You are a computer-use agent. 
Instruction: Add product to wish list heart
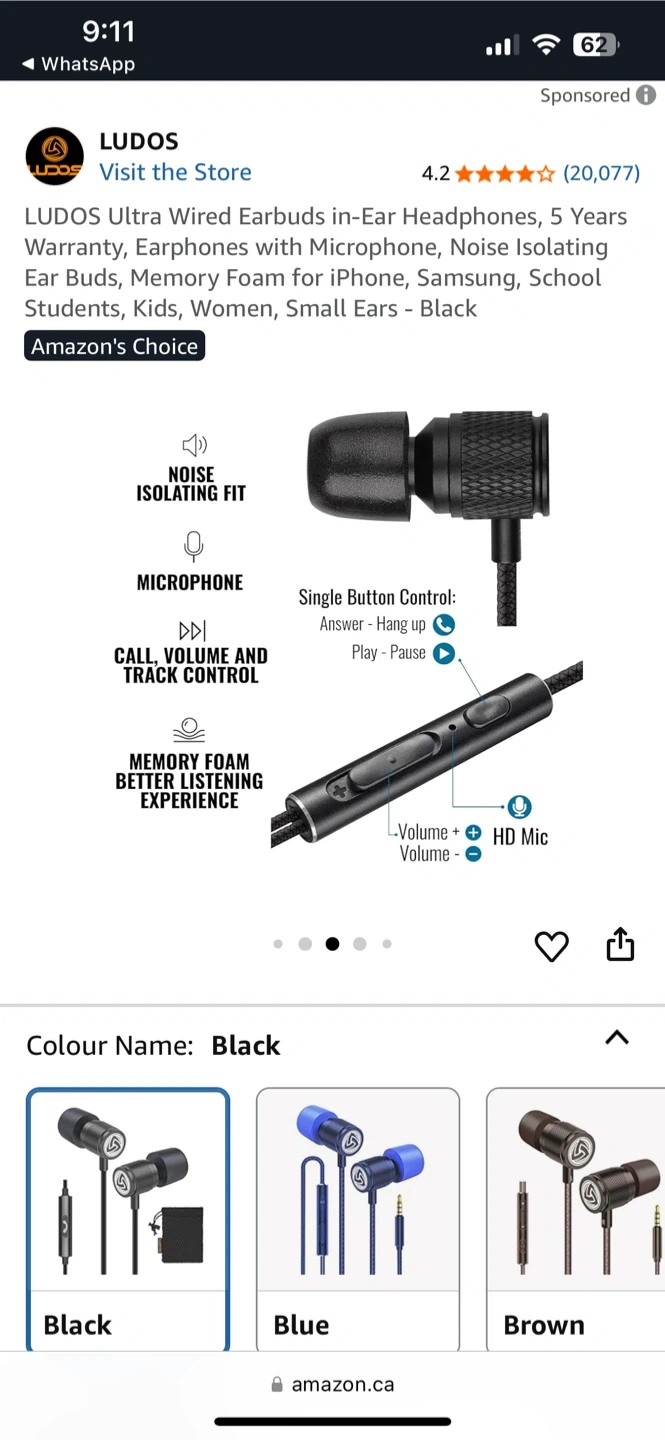point(551,945)
